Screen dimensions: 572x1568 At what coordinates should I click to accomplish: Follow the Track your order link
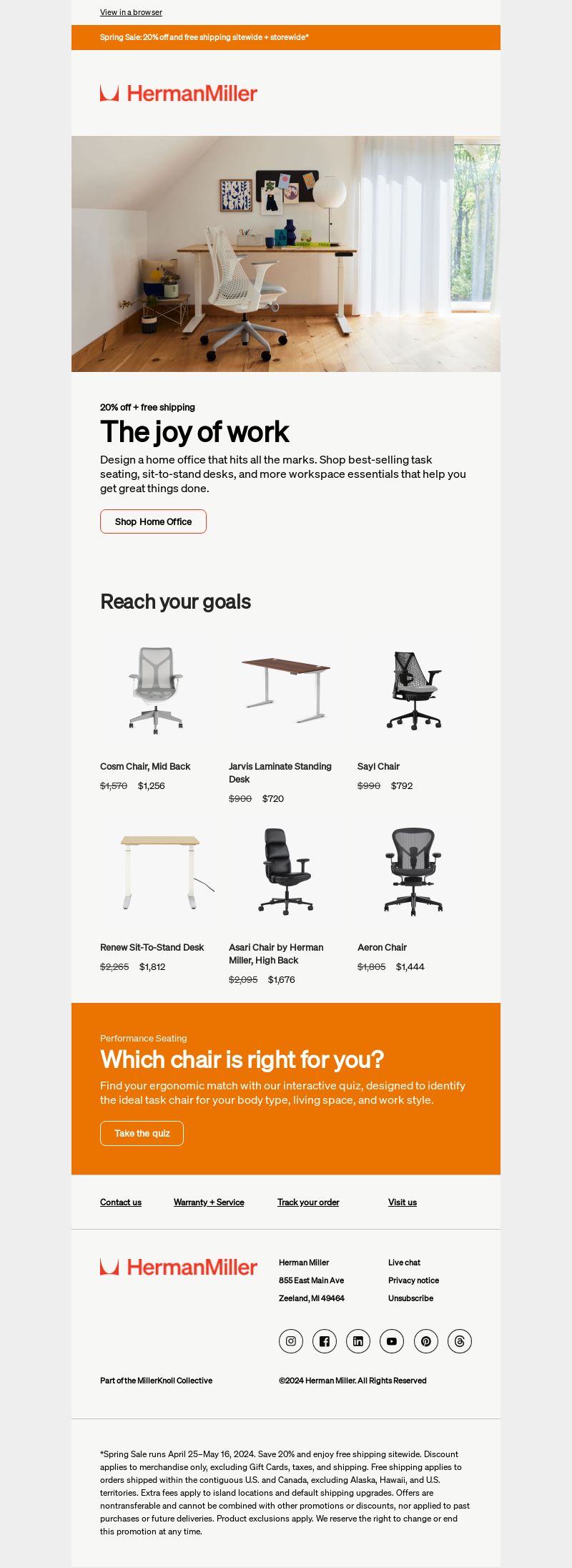tap(308, 1202)
